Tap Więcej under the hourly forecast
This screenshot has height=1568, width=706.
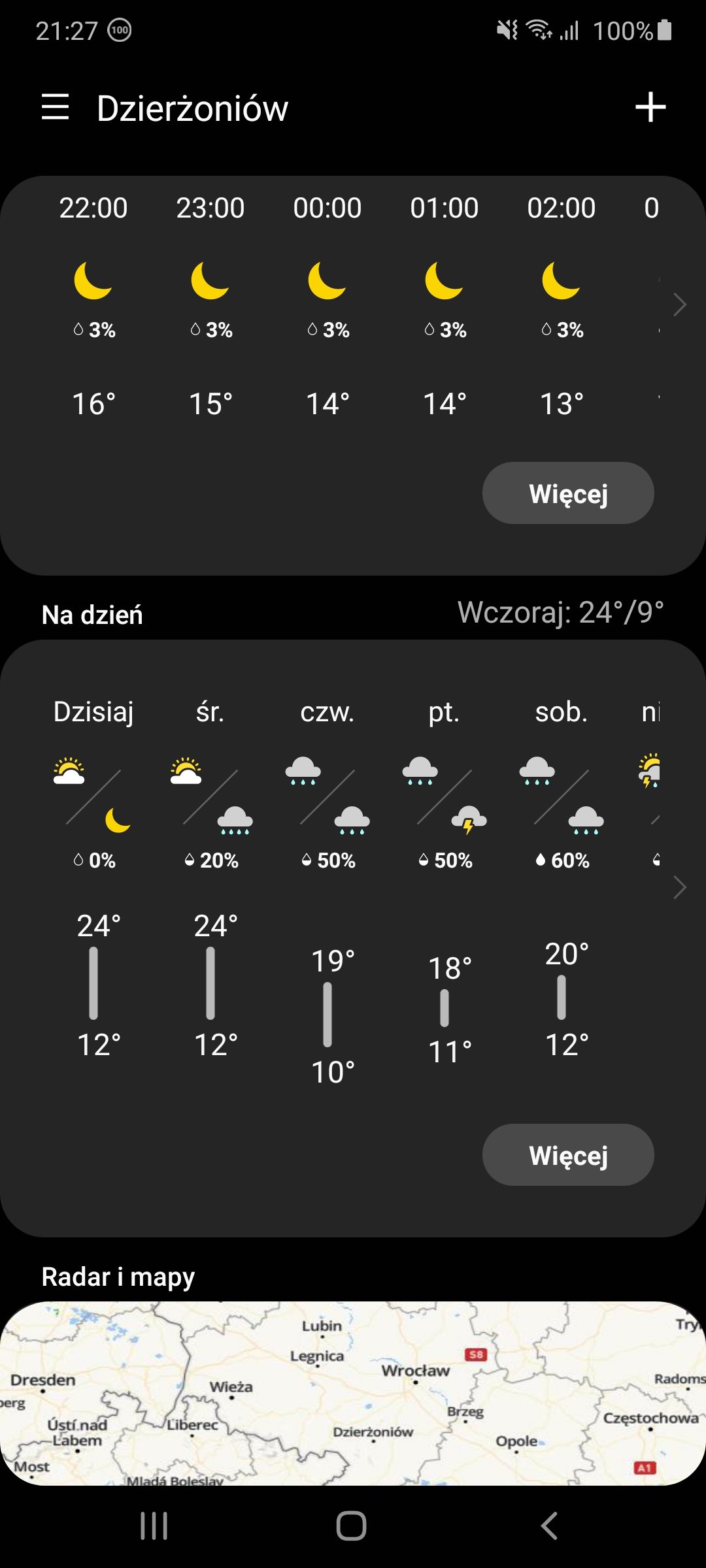pyautogui.click(x=568, y=493)
